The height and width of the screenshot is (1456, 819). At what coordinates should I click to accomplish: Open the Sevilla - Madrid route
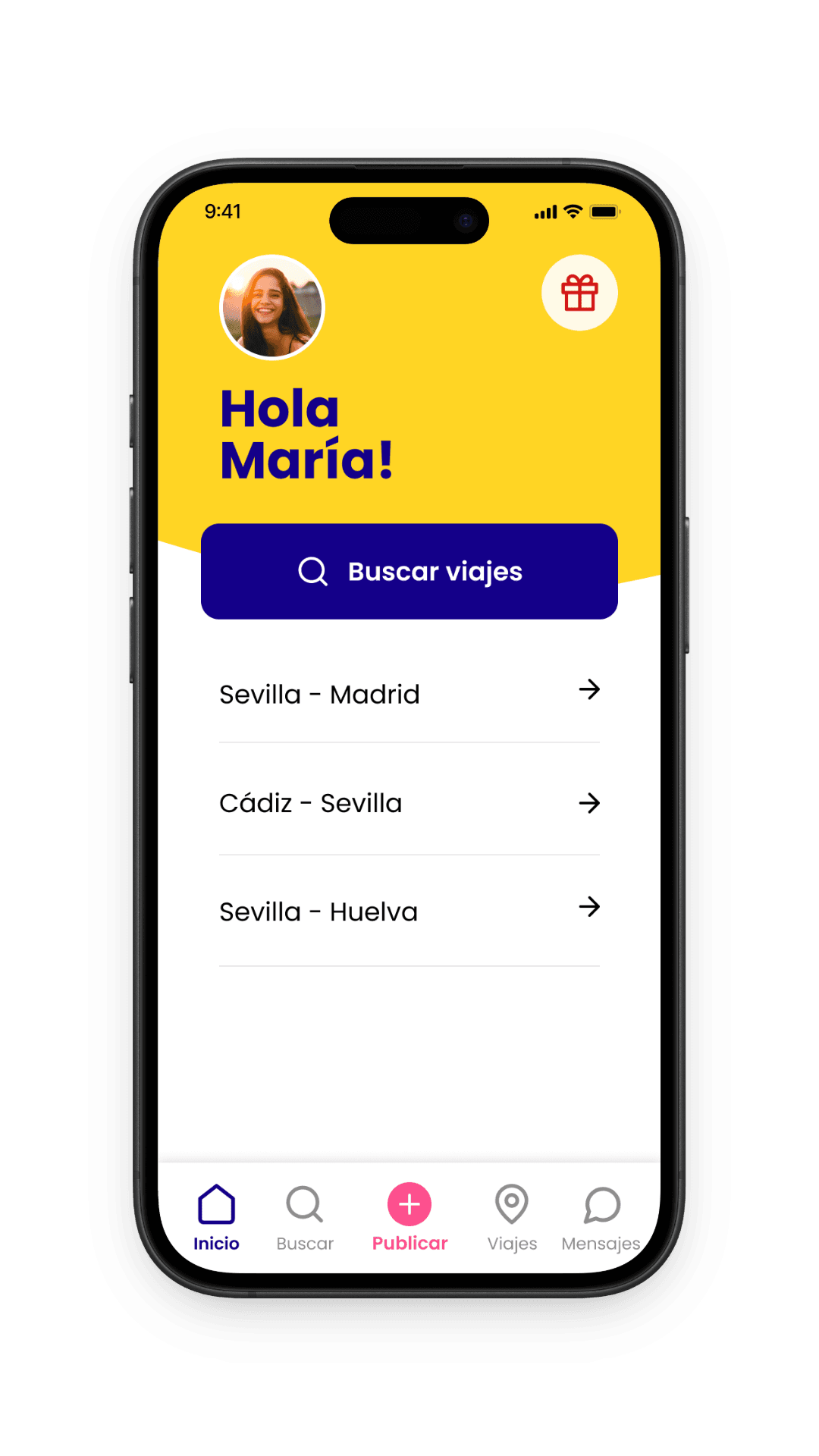click(409, 693)
